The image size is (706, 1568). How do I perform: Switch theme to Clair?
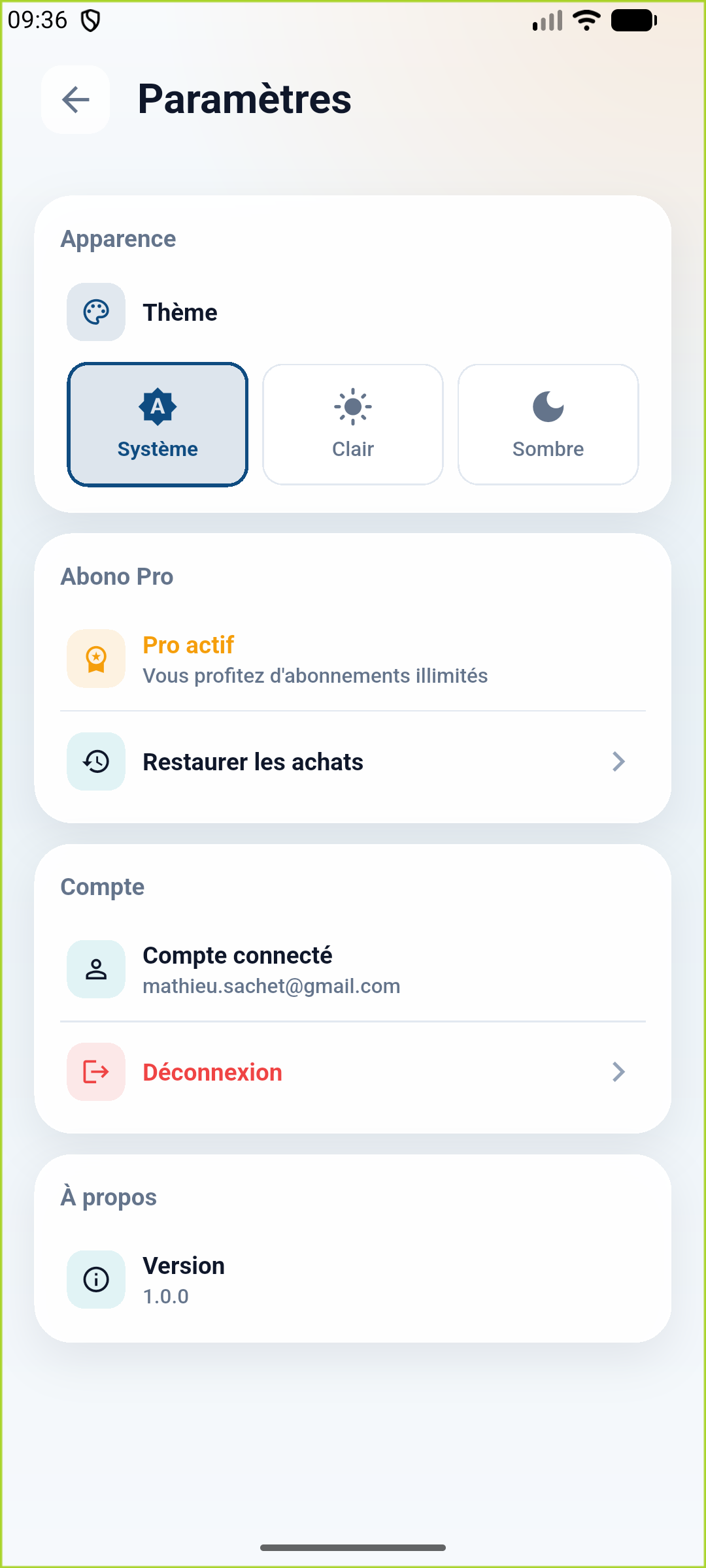click(353, 425)
